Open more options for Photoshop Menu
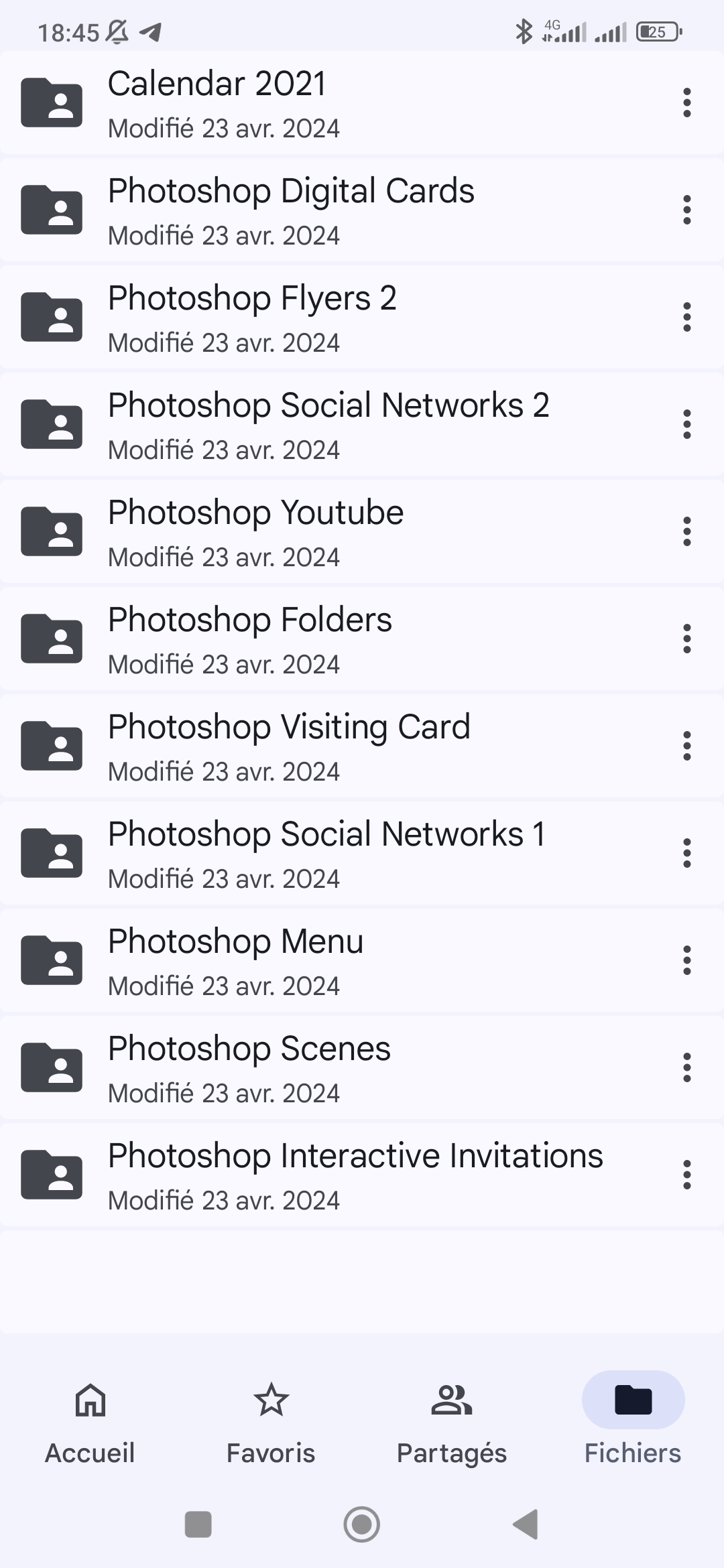Screen dimensions: 724x1568 point(686,960)
